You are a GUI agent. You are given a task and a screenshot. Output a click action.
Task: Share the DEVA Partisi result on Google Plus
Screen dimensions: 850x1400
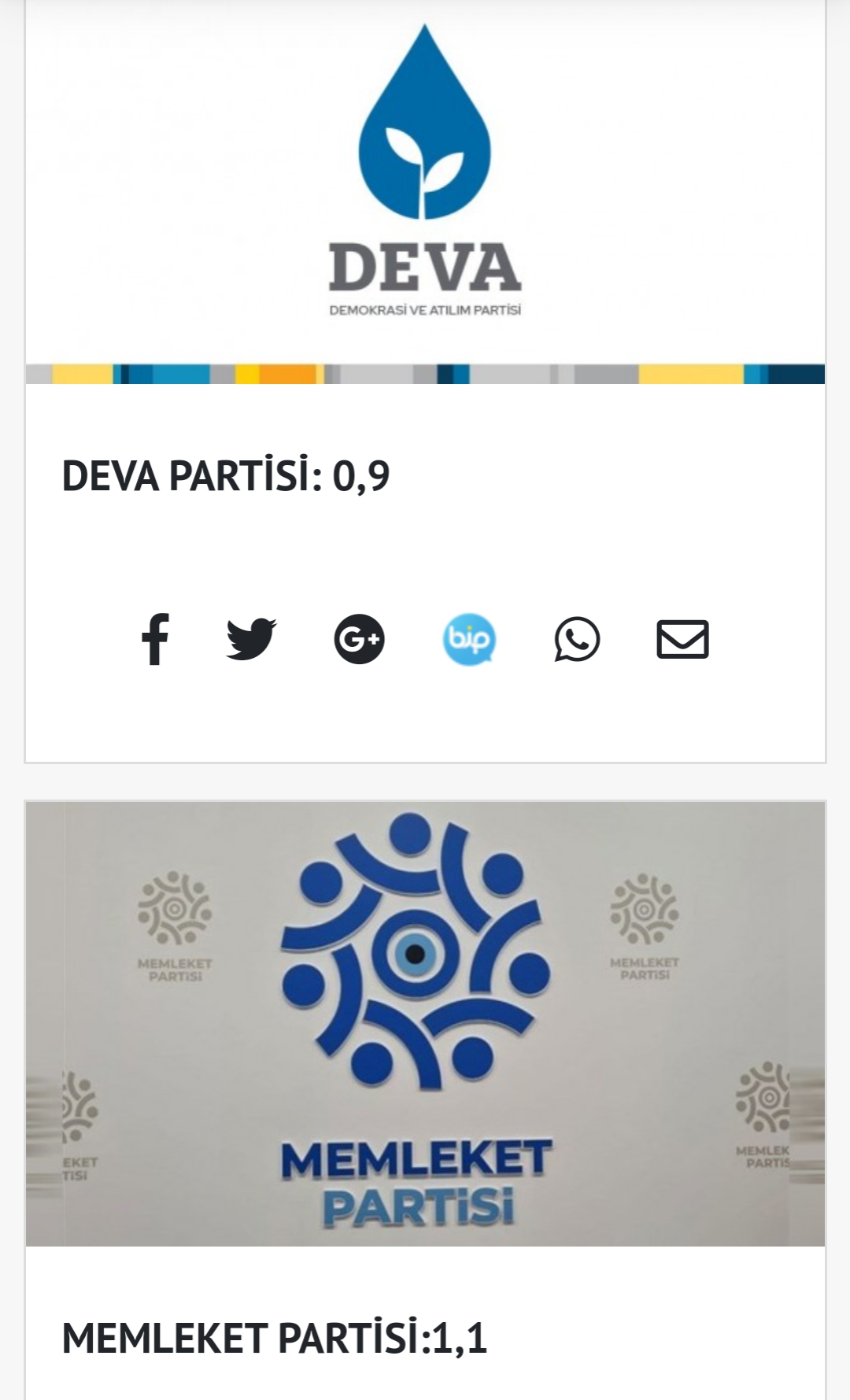coord(359,638)
